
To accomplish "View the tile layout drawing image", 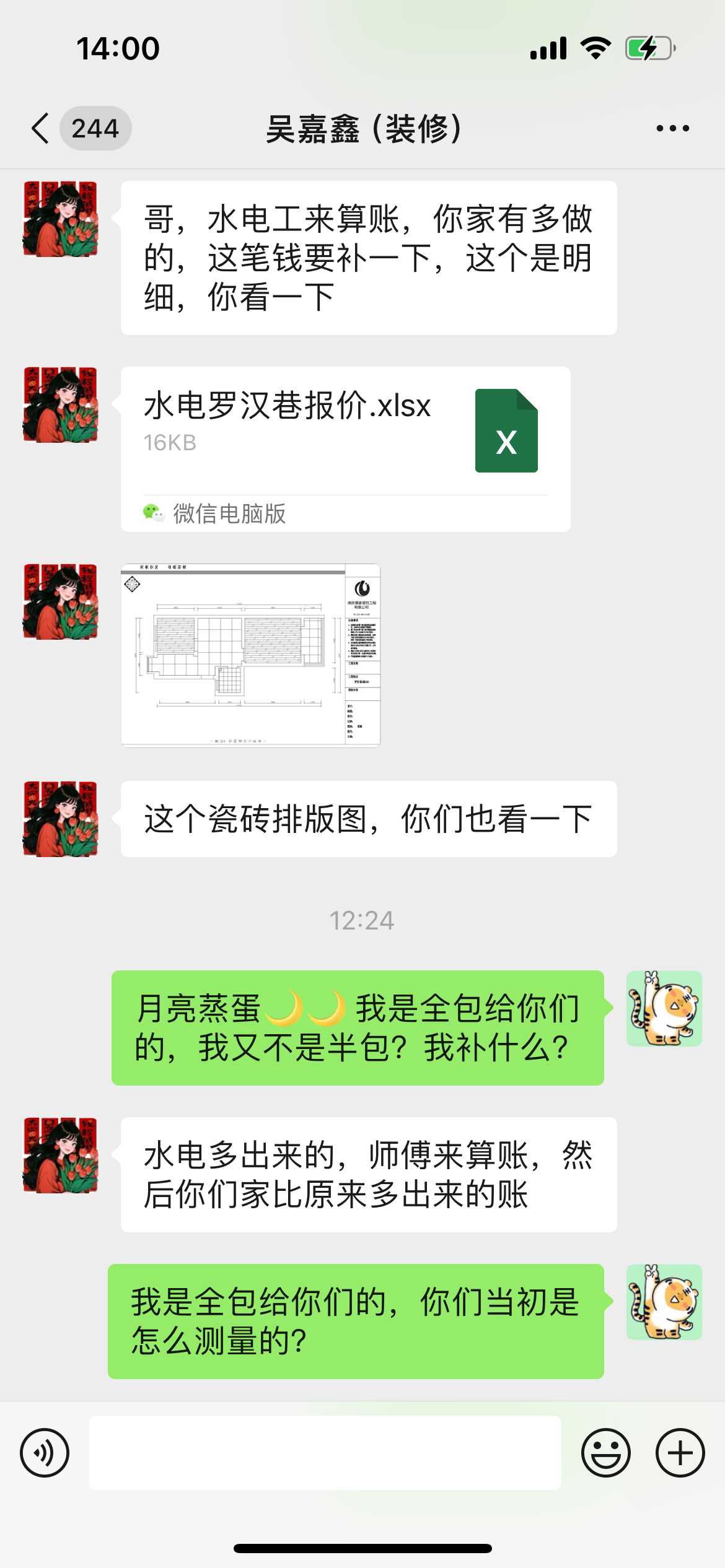I will pos(250,655).
